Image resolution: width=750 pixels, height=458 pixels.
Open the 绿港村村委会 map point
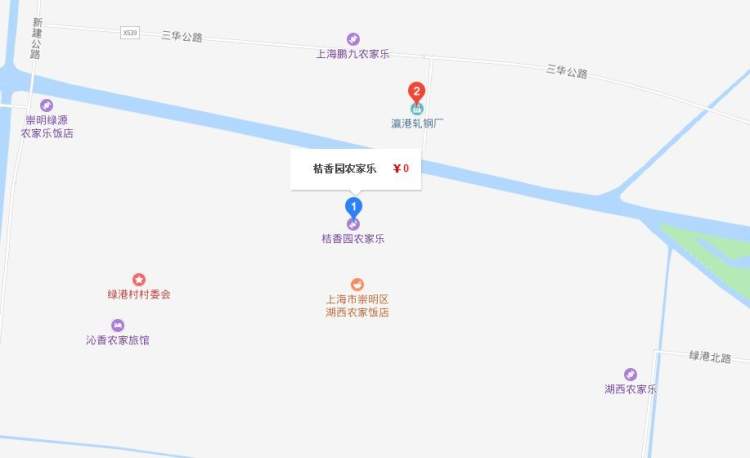click(139, 279)
